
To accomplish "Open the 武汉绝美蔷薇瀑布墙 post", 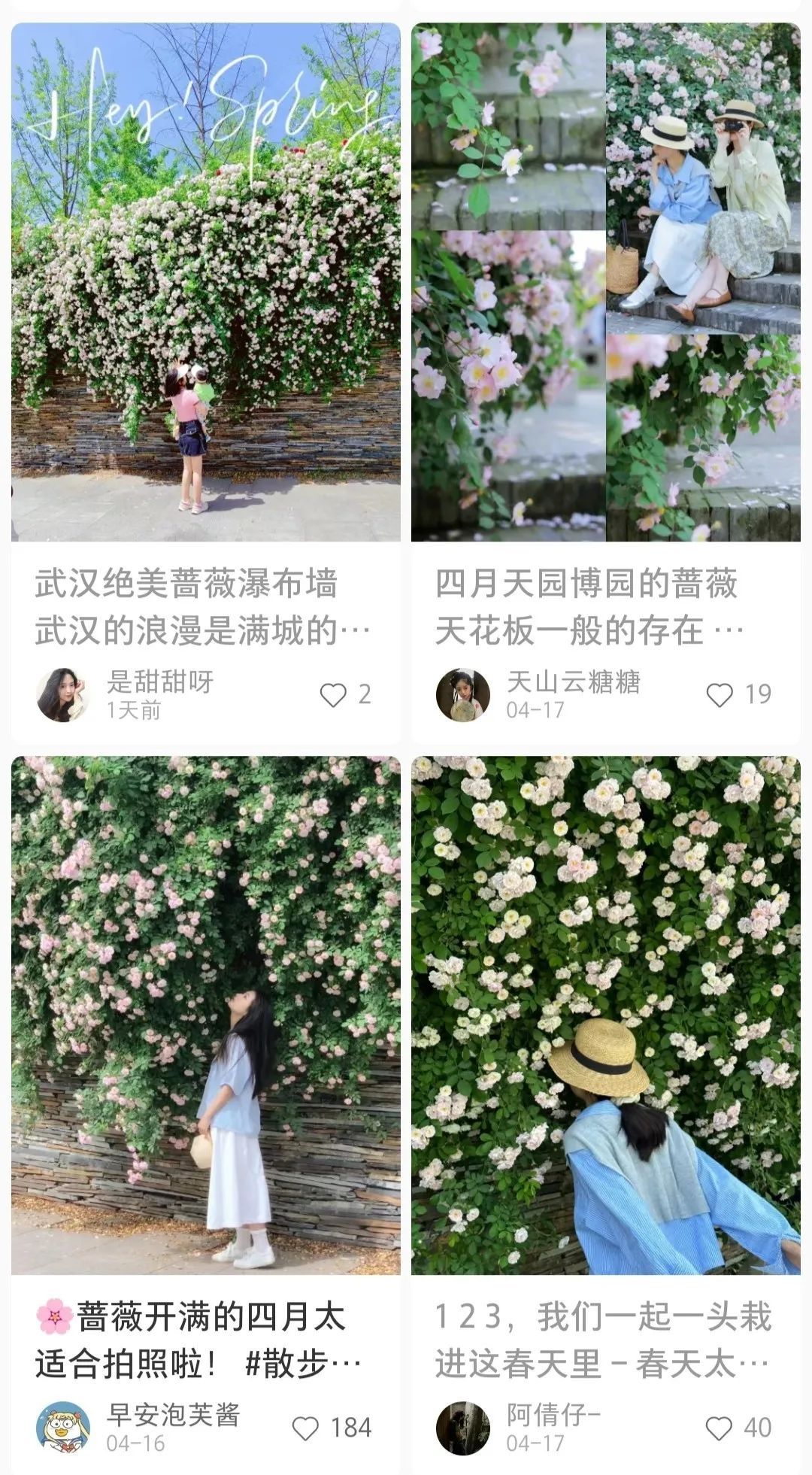I will [205, 282].
